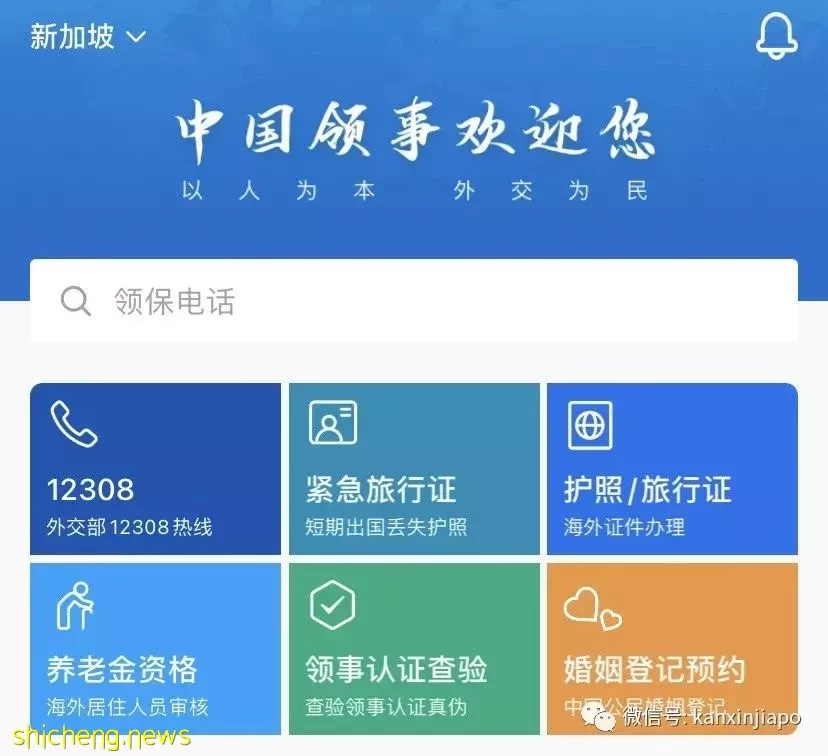Open the 12308 外交部热线 tile

[x=155, y=469]
